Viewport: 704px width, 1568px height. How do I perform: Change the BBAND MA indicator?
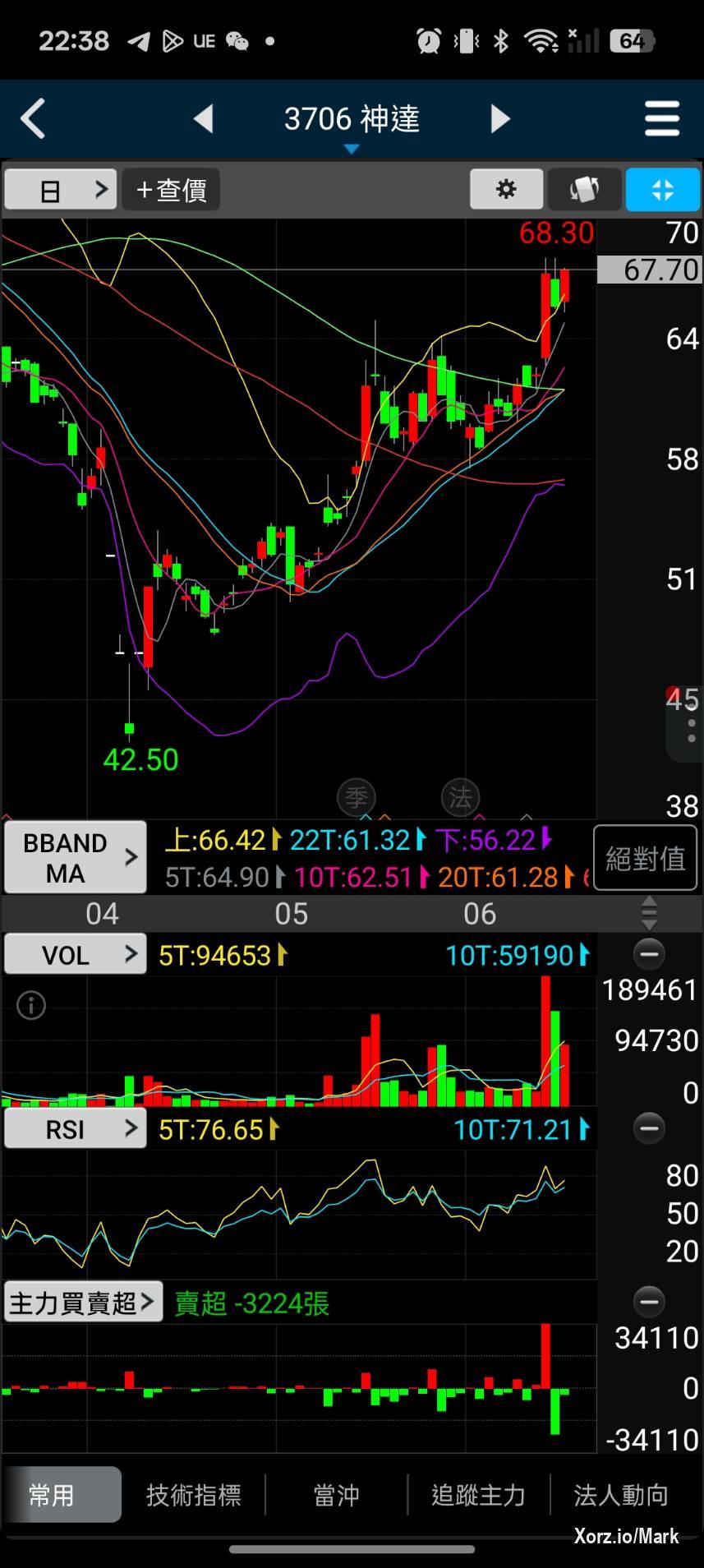point(75,857)
